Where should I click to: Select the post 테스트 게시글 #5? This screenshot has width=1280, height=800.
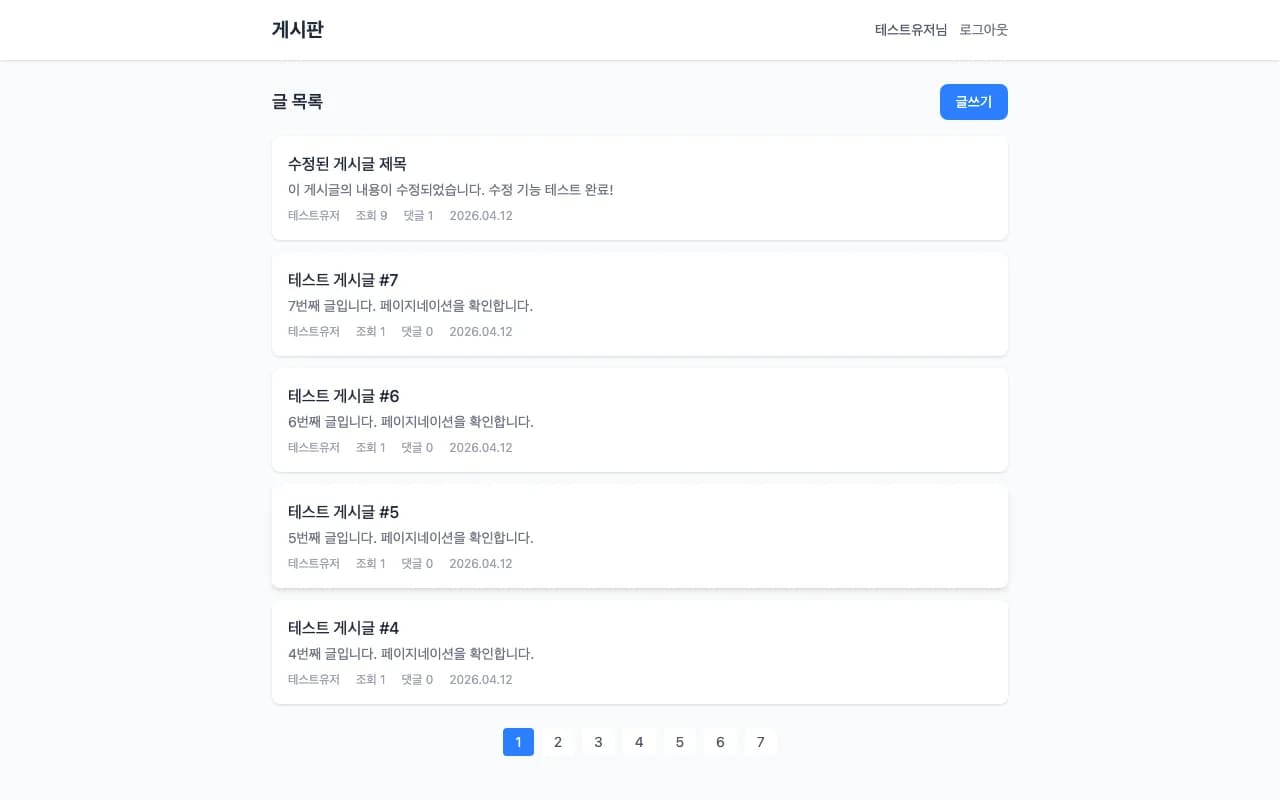click(x=343, y=512)
